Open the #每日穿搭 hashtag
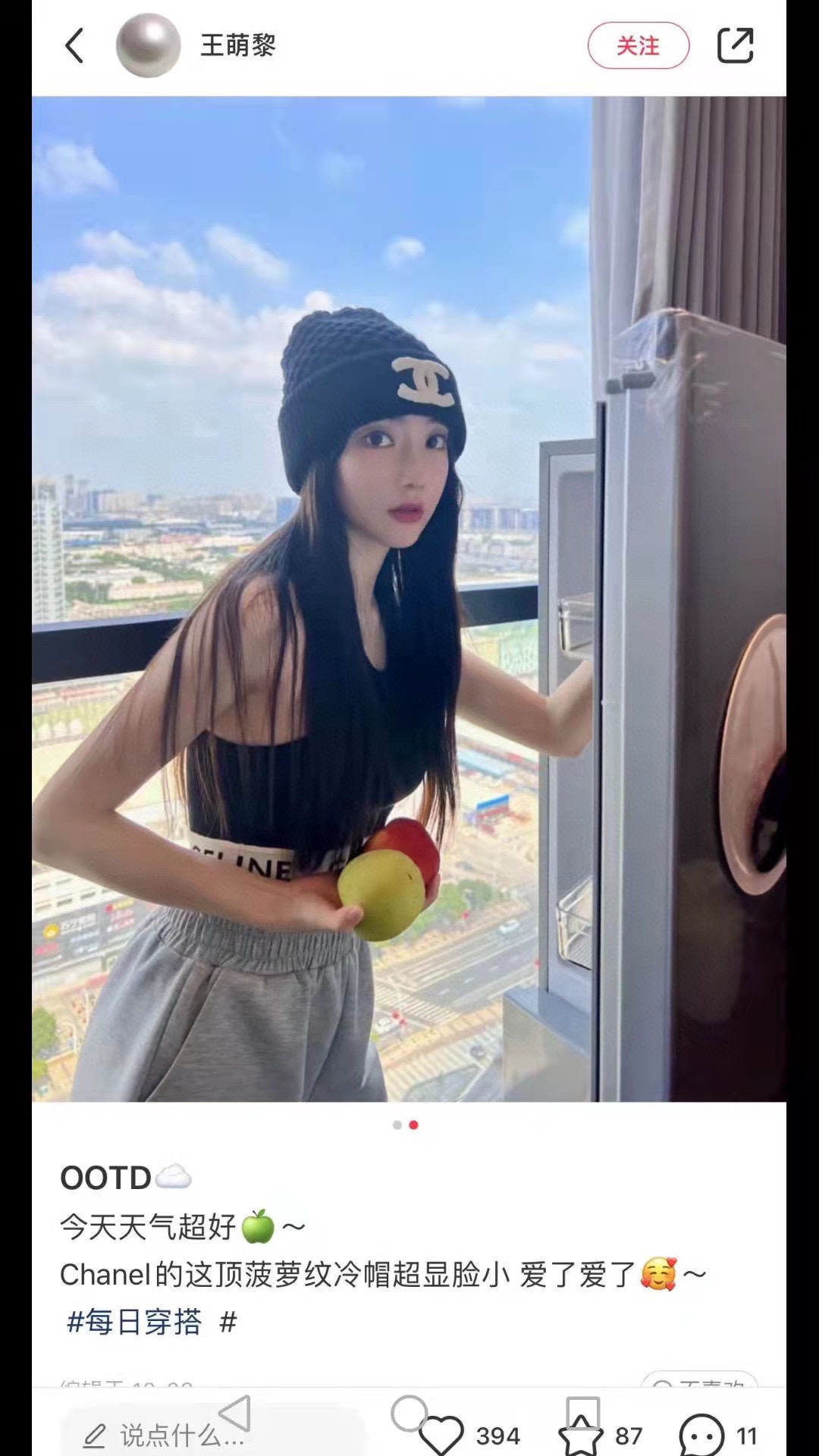 click(x=134, y=1322)
